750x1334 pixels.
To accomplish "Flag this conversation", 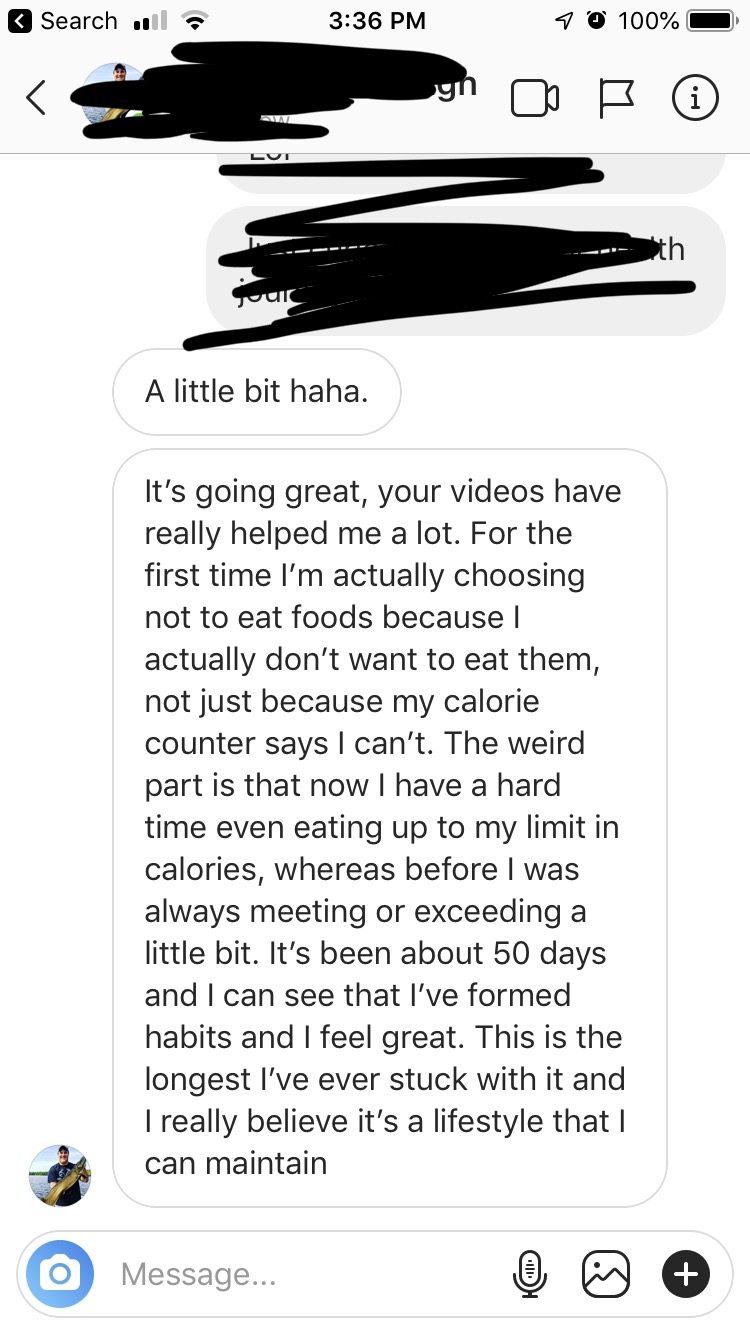I will pos(616,97).
